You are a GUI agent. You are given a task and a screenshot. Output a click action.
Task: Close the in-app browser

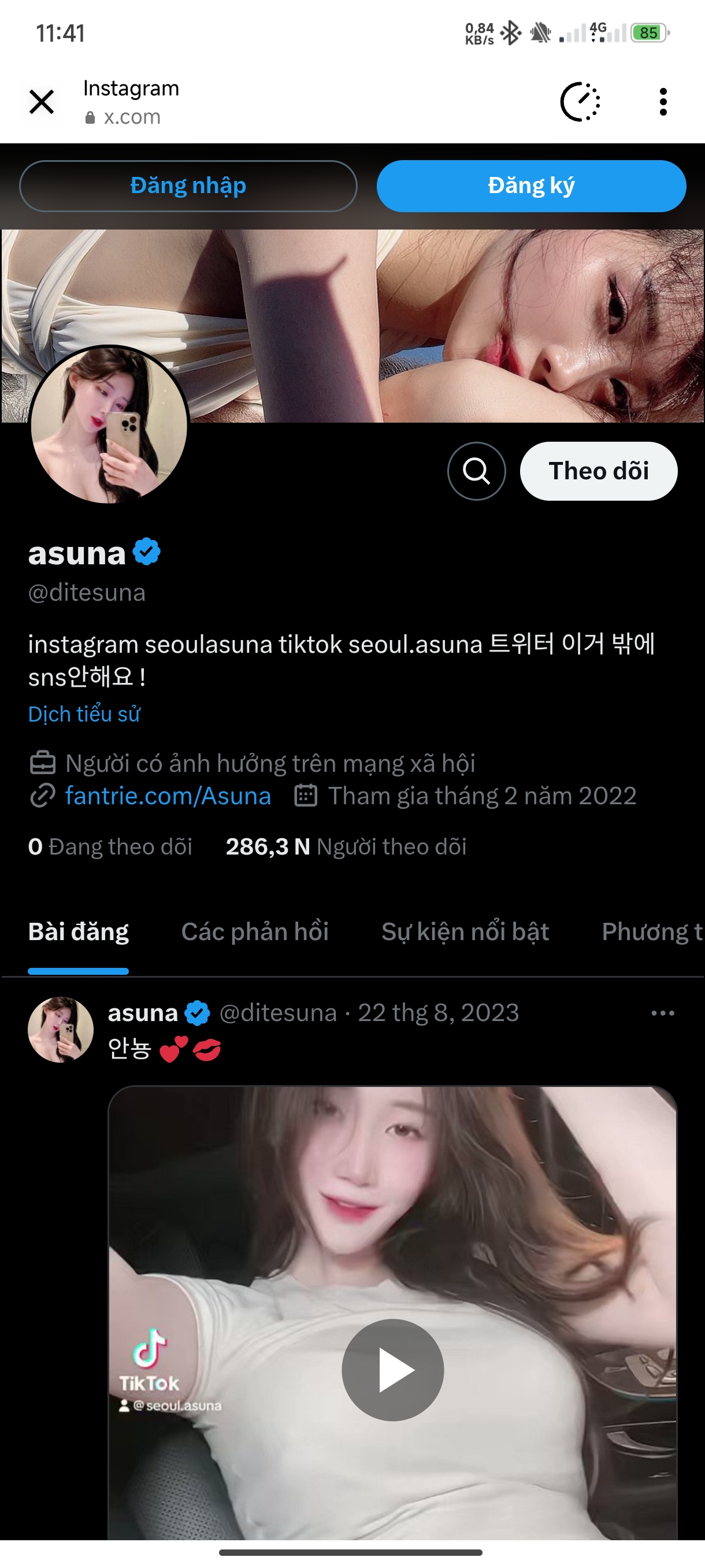(x=42, y=102)
